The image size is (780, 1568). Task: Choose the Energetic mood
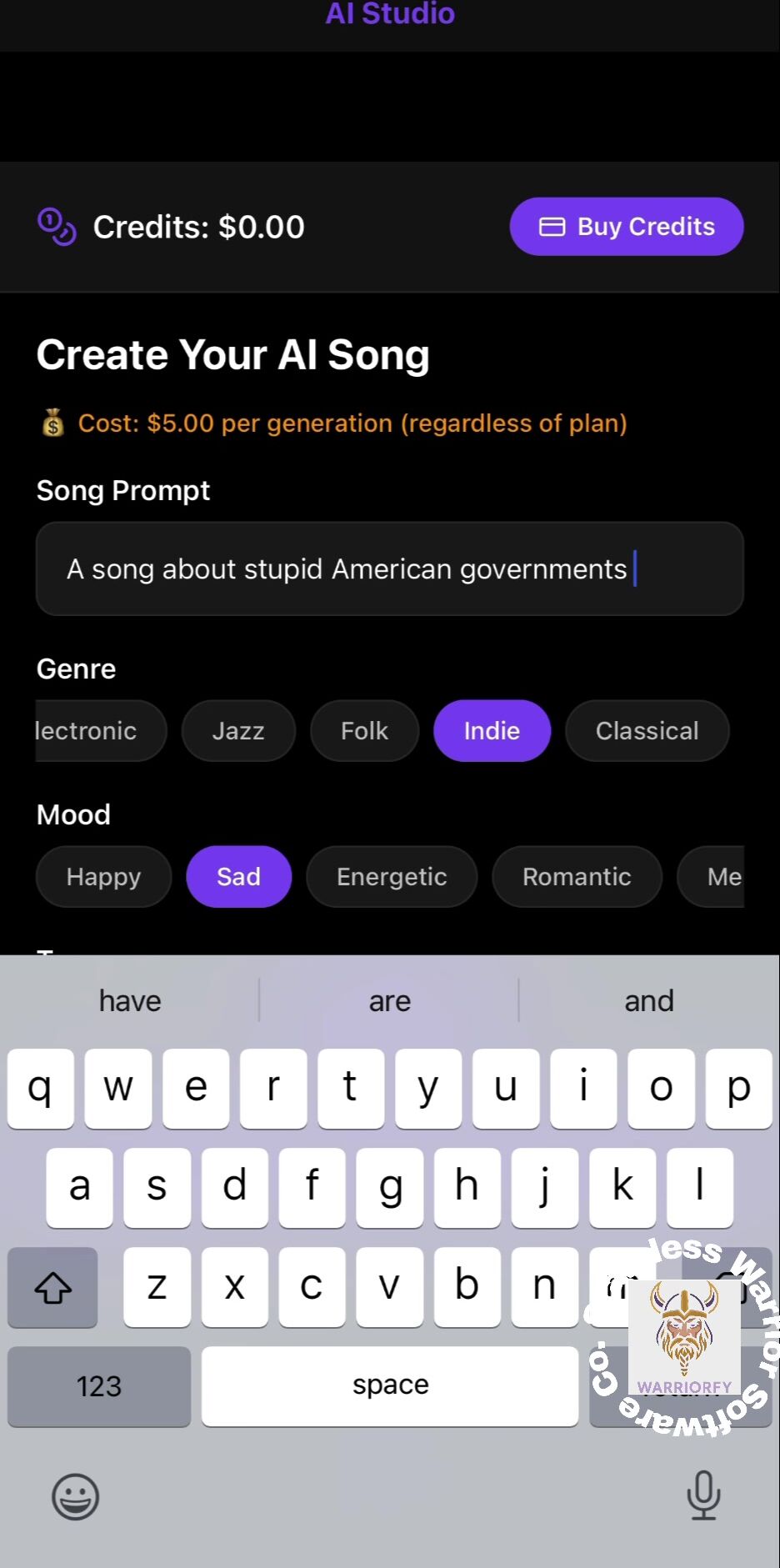pyautogui.click(x=392, y=877)
